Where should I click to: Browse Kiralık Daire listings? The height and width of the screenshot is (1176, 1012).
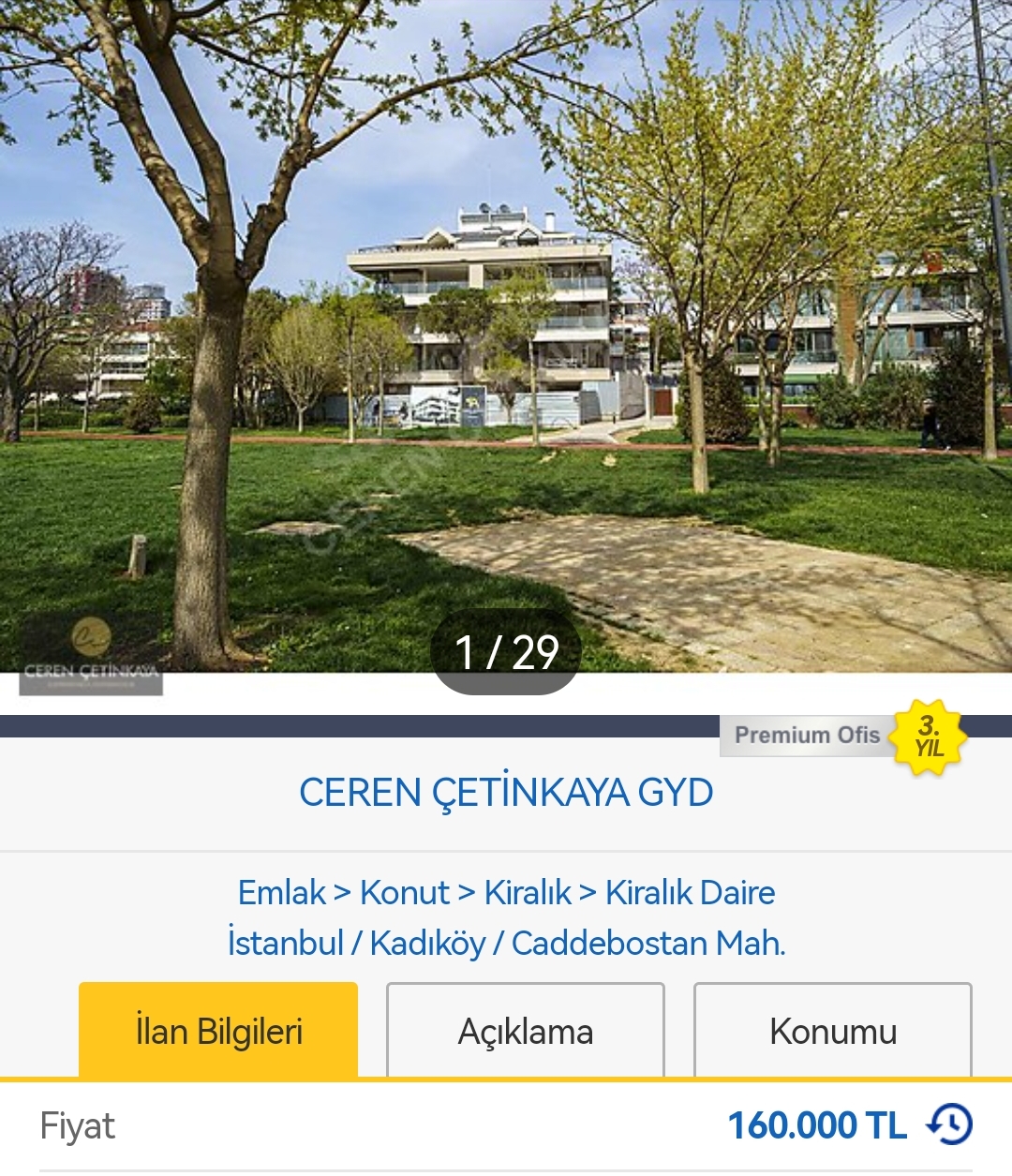click(690, 893)
